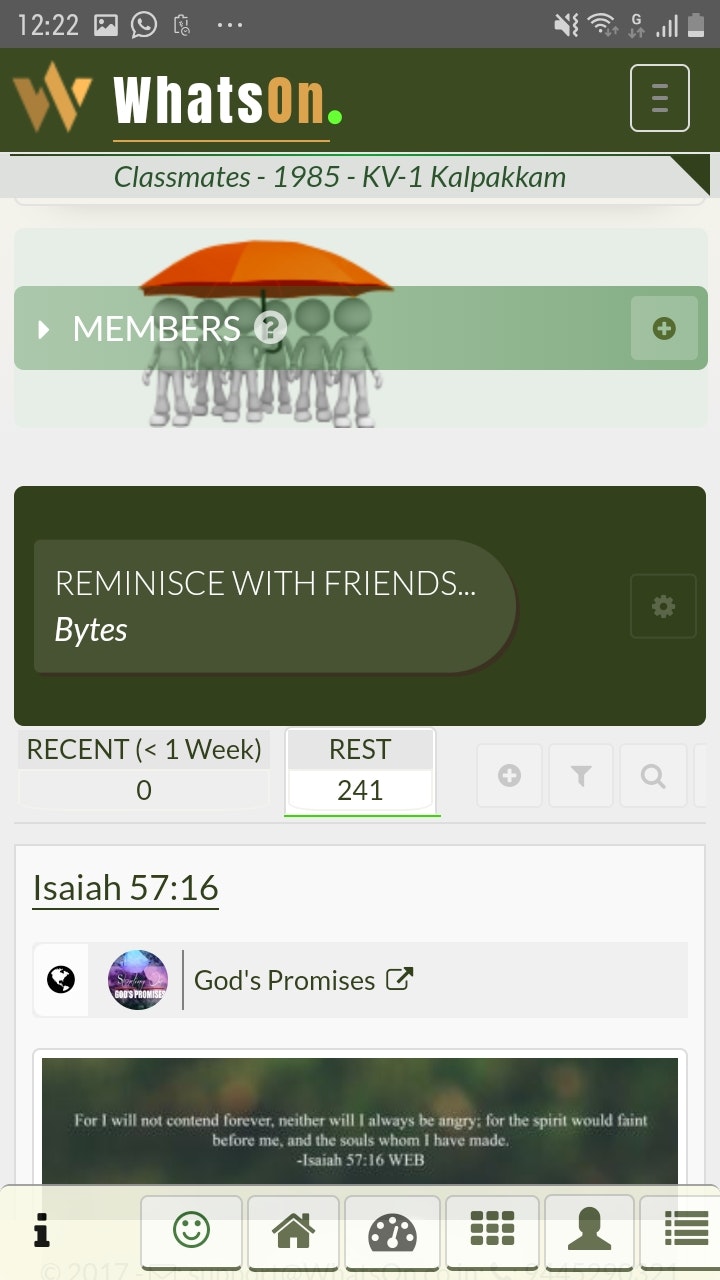The height and width of the screenshot is (1280, 720).
Task: Open the filter funnel icon
Action: [581, 775]
